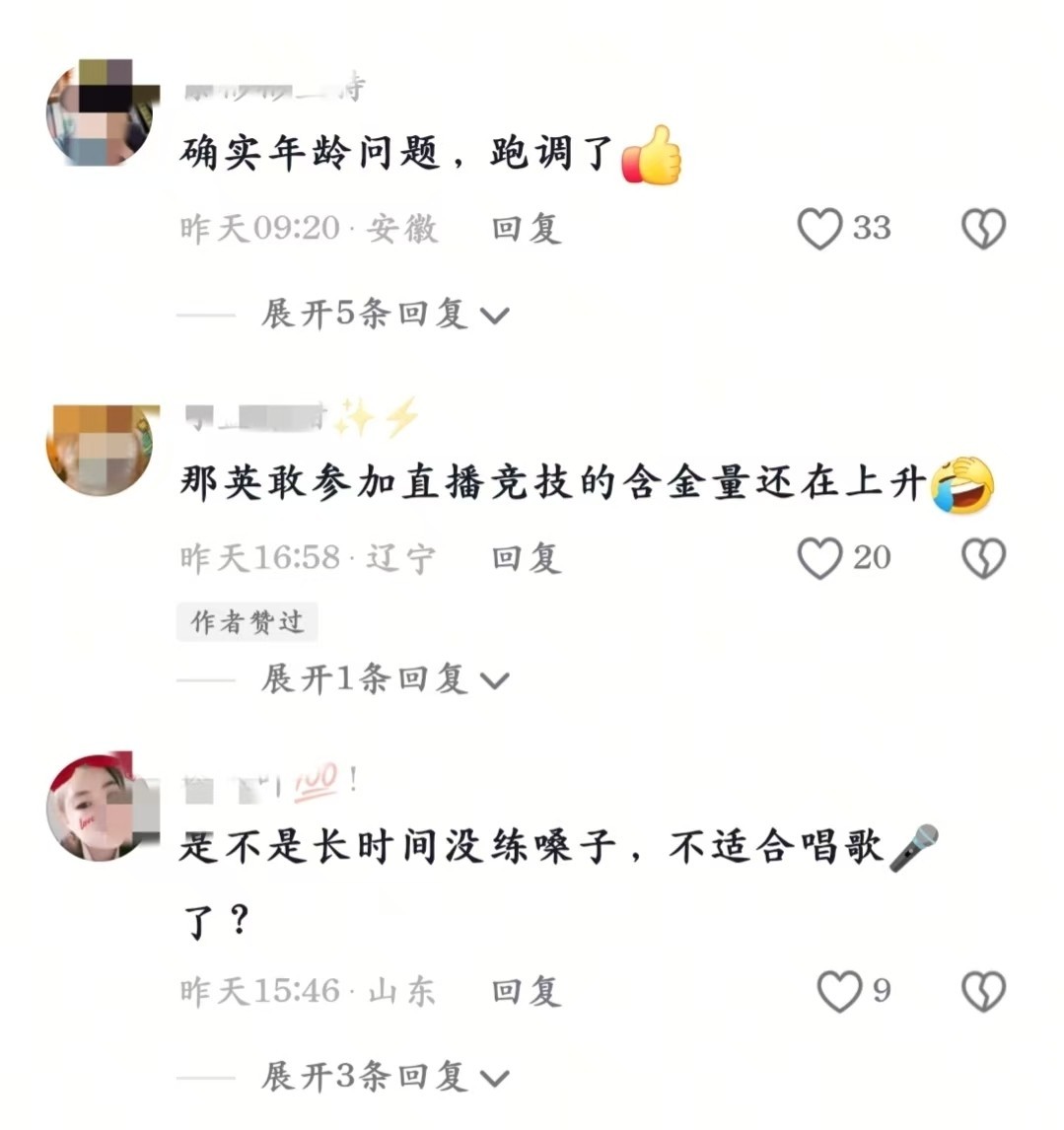This screenshot has width=1064, height=1130.
Task: Expand 展开5条回复 under the first comment
Action: point(385,315)
